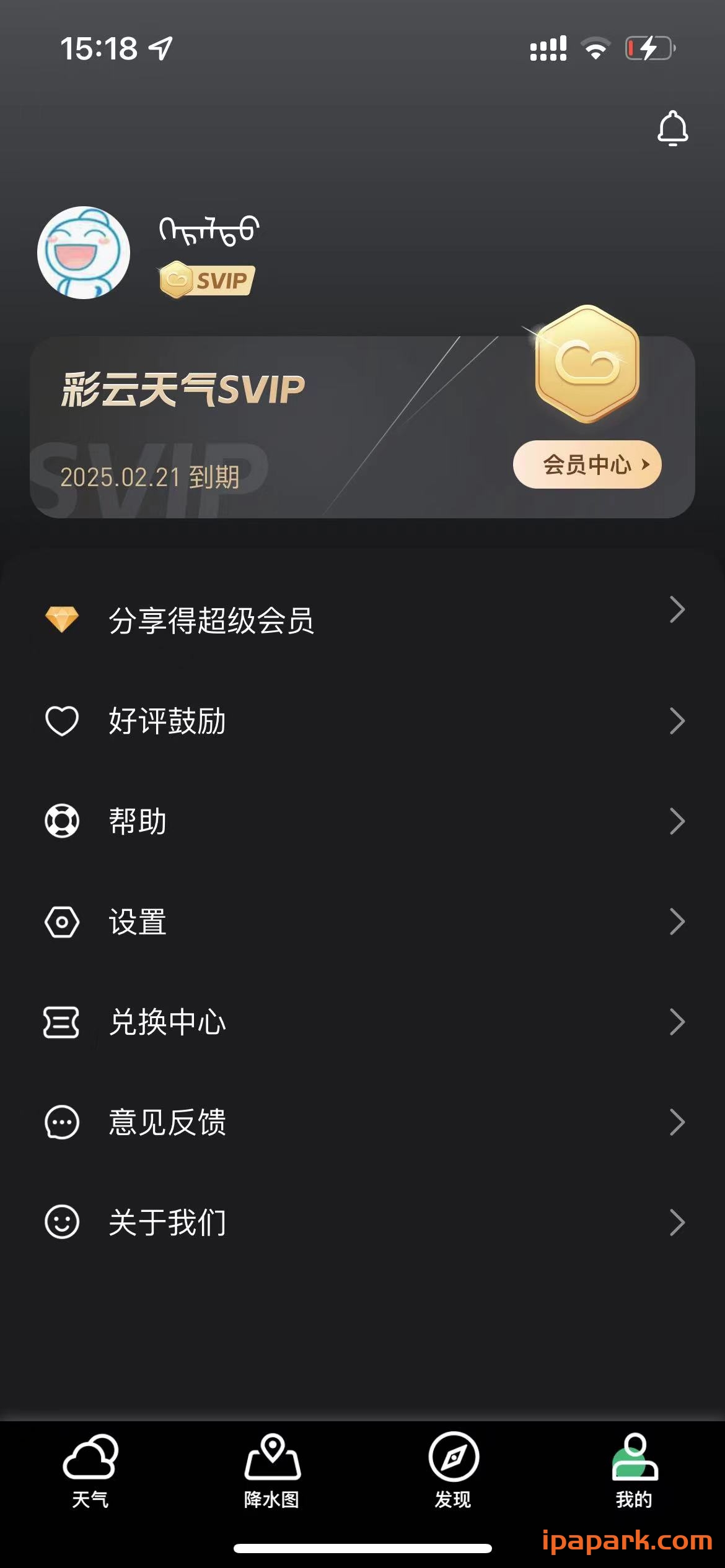Click the user avatar image
The image size is (725, 1568).
point(82,252)
